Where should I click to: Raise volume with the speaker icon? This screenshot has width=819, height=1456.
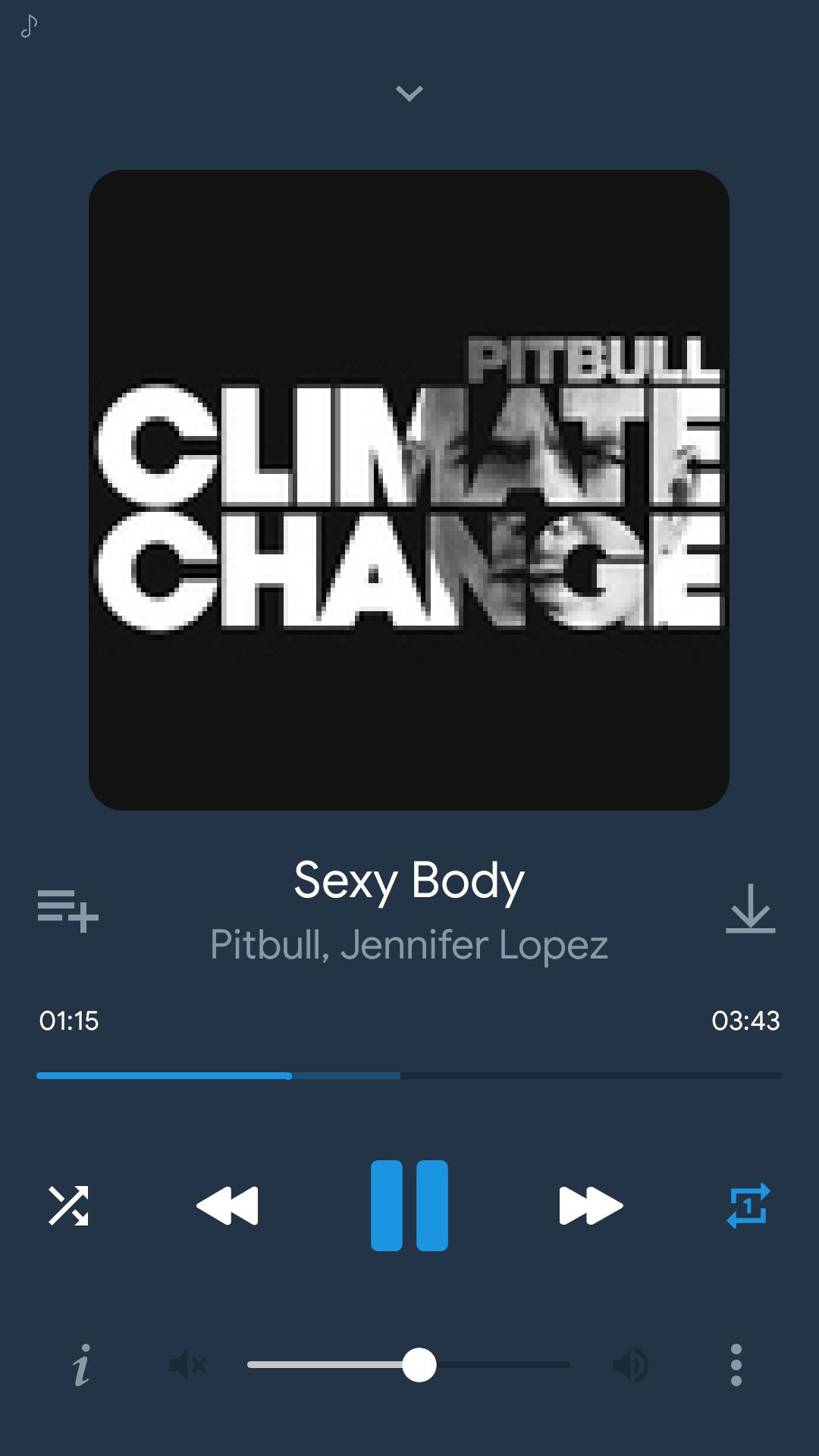pyautogui.click(x=630, y=1366)
